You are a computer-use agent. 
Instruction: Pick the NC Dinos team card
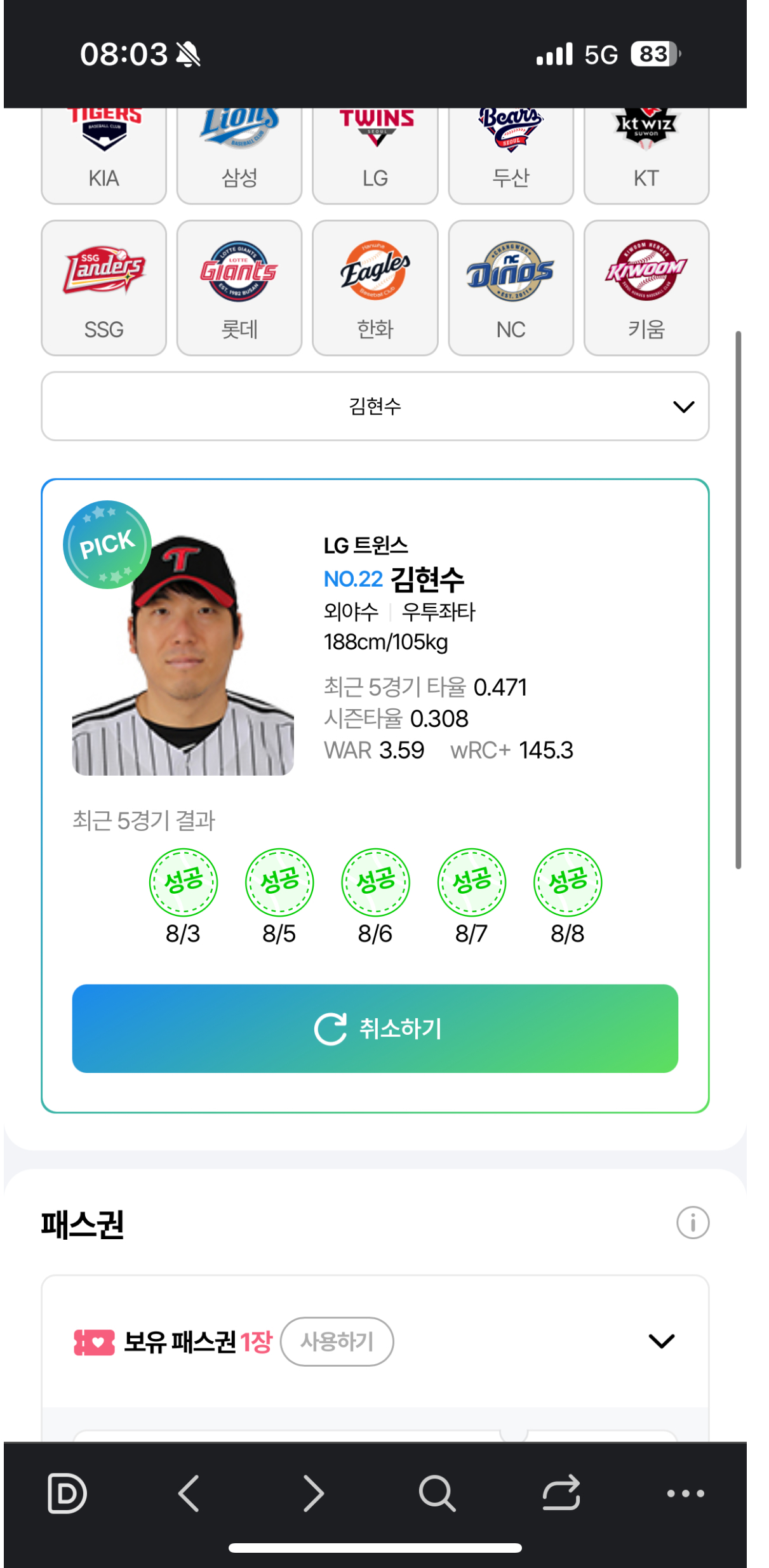tap(511, 288)
